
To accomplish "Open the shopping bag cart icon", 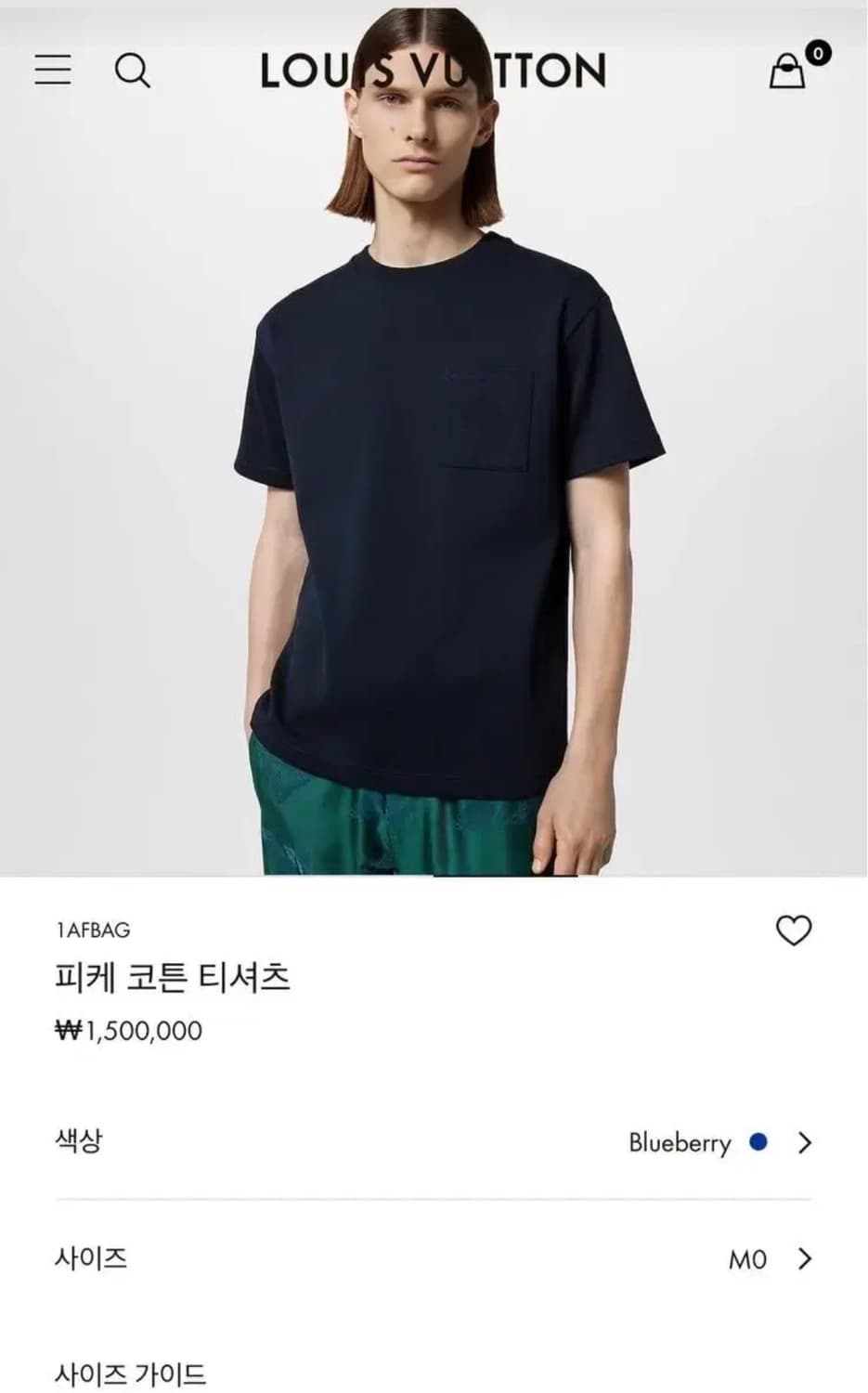I will tap(785, 72).
